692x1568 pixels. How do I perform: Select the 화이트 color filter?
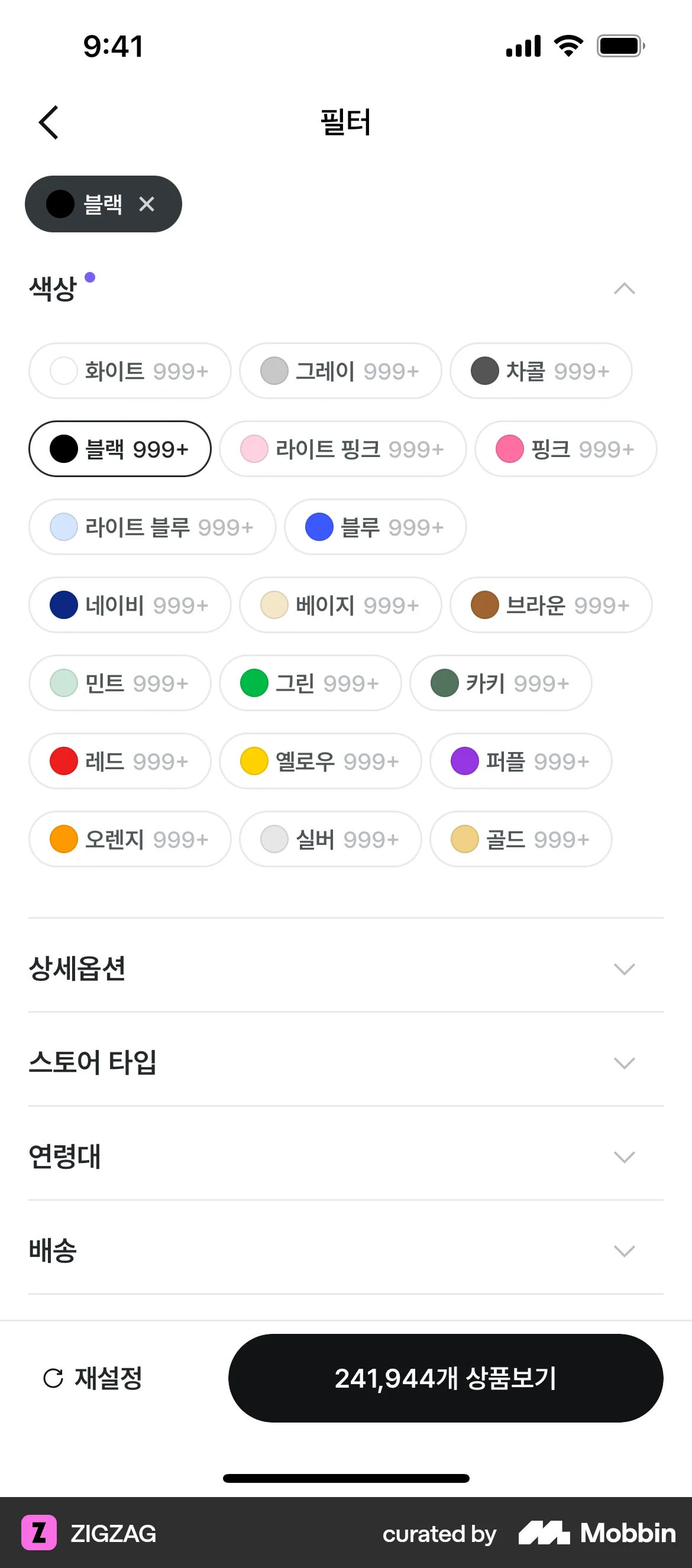[x=129, y=371]
